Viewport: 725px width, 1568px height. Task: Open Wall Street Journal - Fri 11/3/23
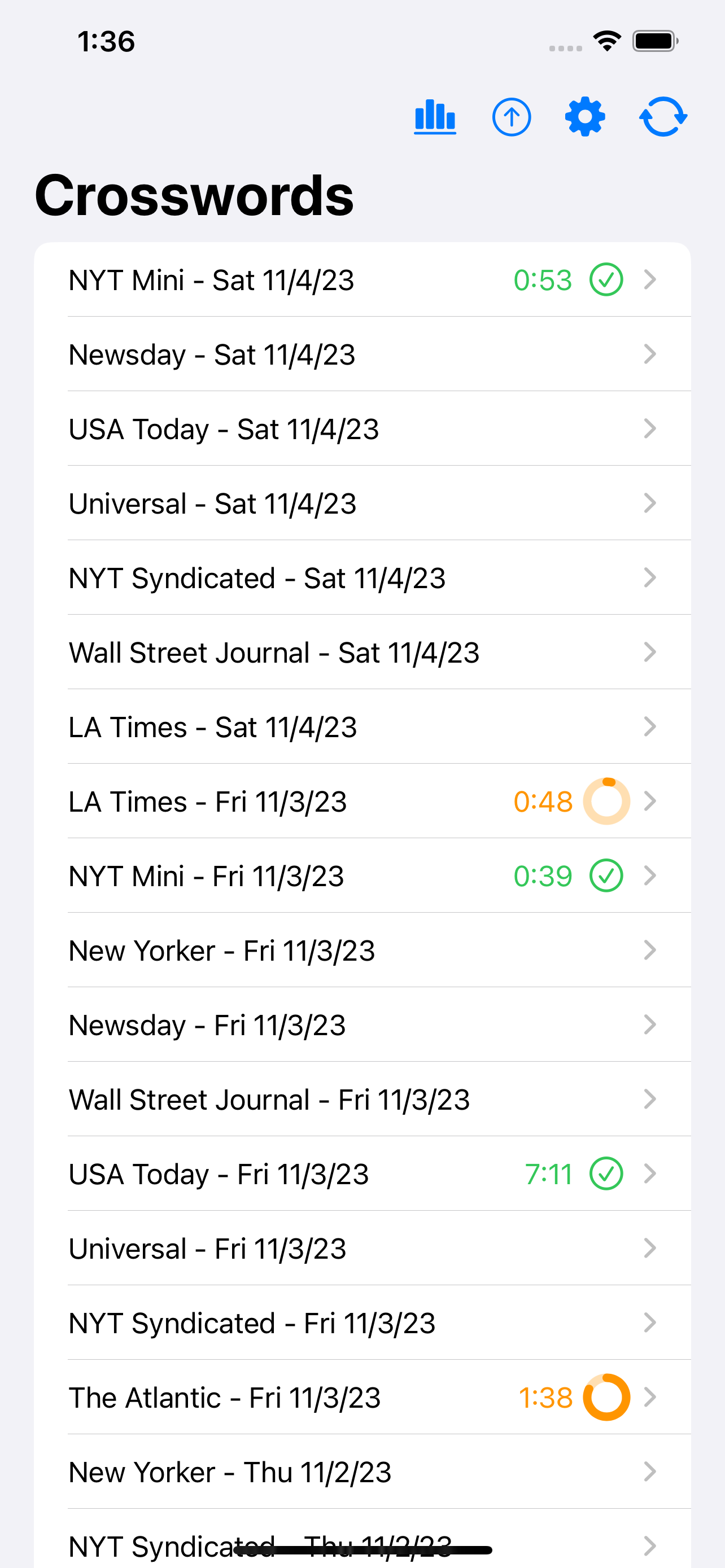point(362,1100)
